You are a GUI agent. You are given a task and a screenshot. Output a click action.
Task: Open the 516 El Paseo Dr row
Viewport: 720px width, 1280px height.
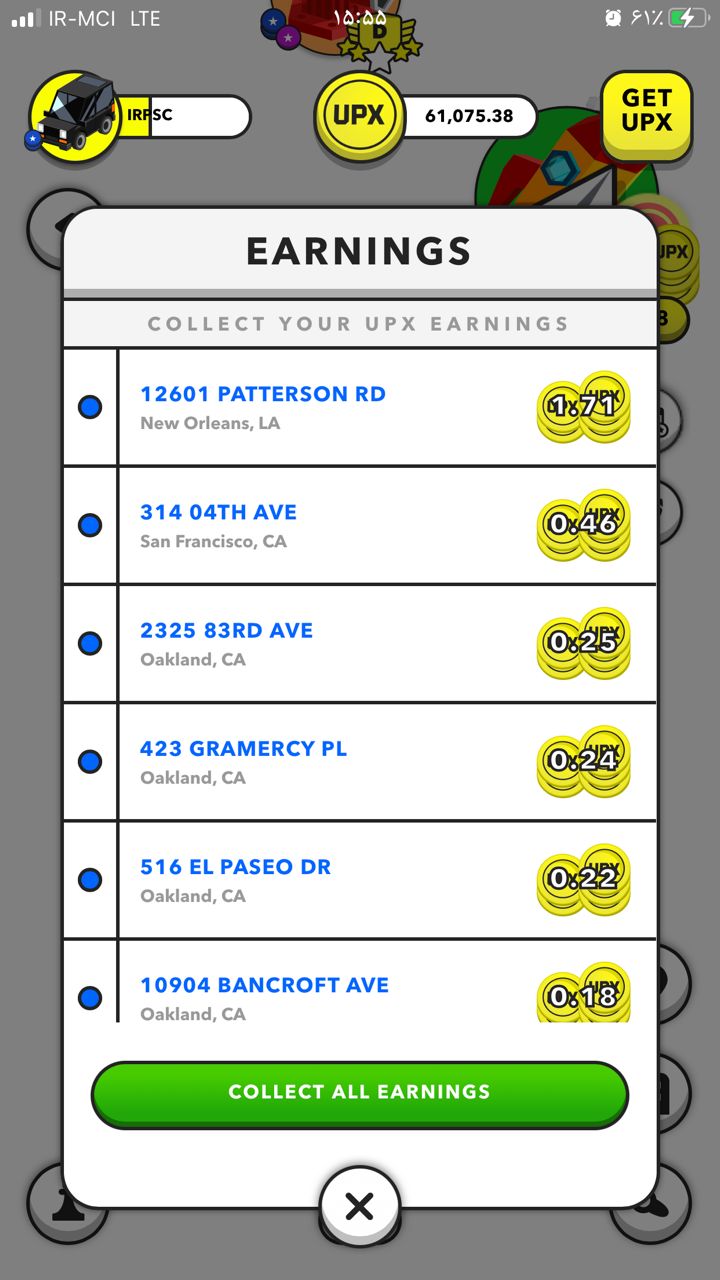[x=235, y=867]
